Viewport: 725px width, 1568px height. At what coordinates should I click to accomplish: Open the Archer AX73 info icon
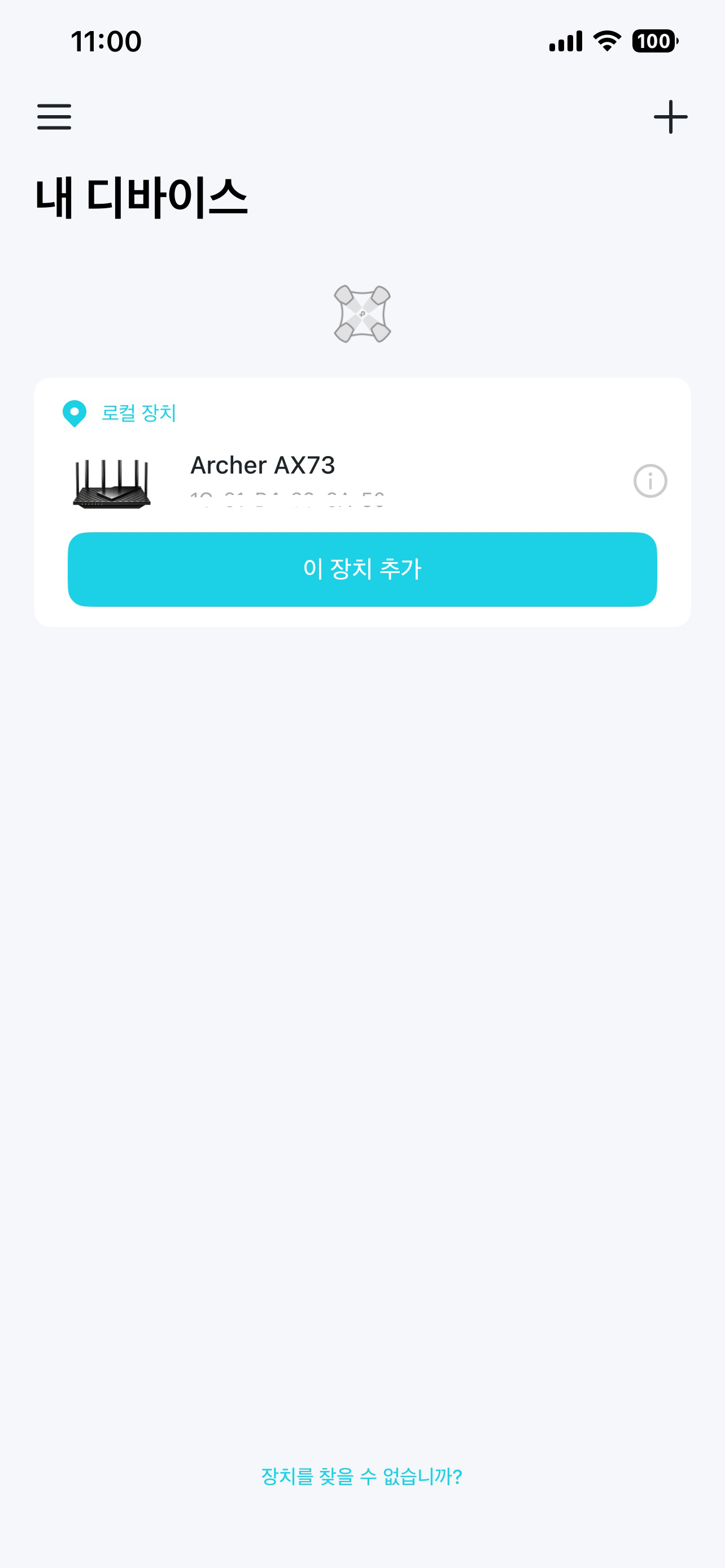[650, 481]
